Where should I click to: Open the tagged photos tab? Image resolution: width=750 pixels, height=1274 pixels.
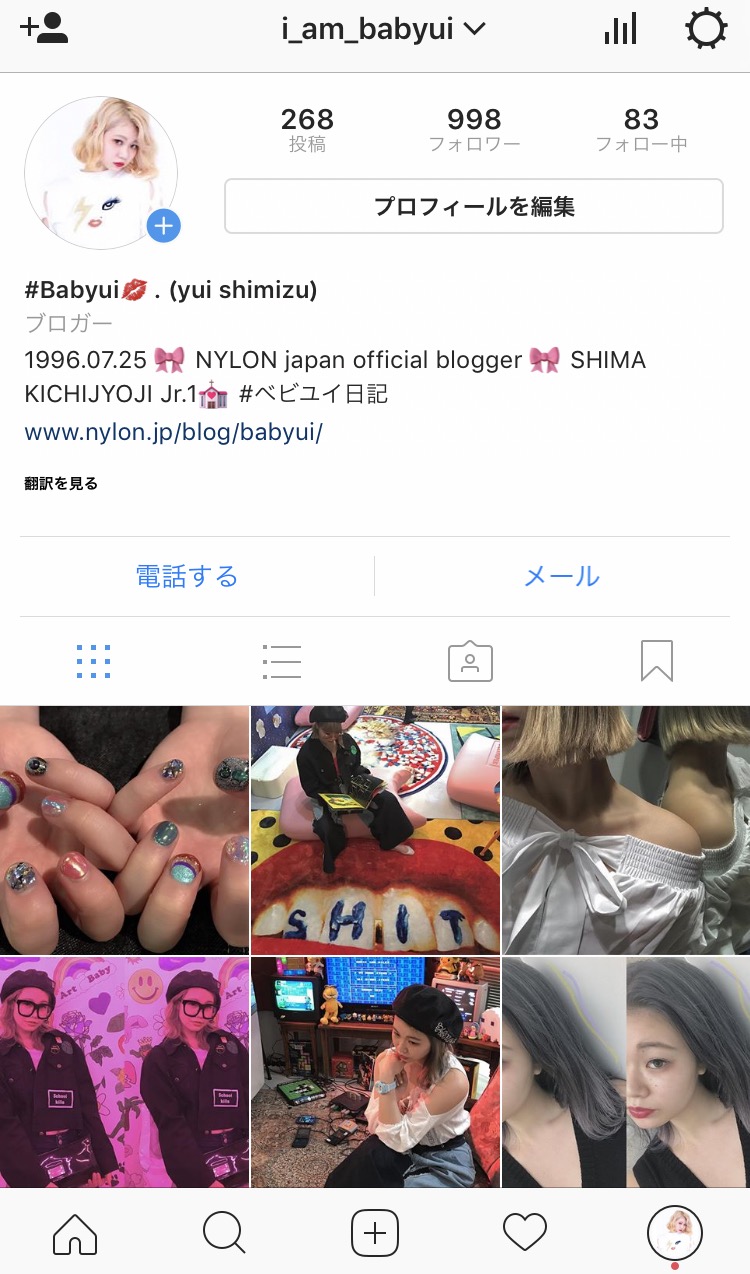point(470,661)
